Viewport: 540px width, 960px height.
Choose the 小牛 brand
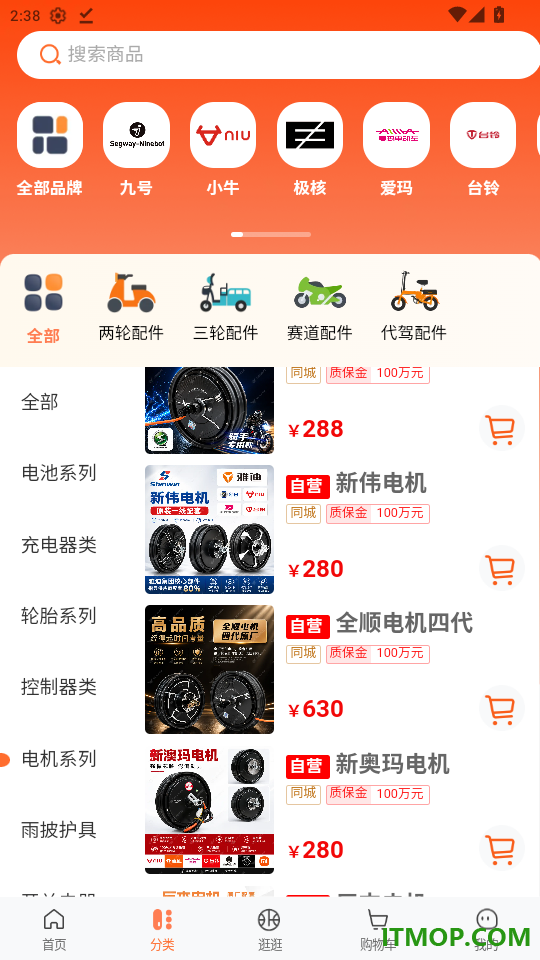(x=223, y=149)
